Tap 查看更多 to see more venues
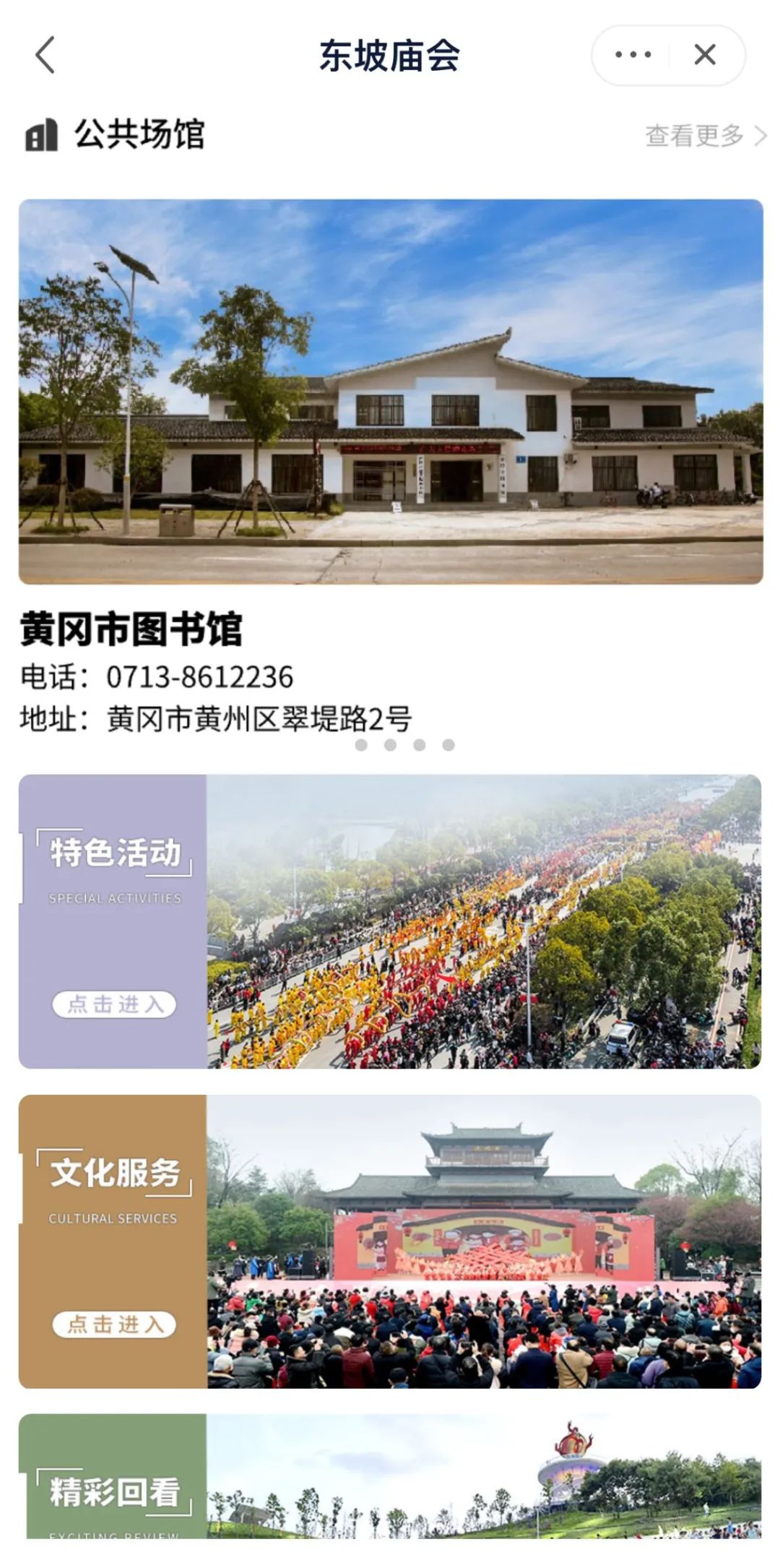Screen dimensions: 780x1568 tap(704, 135)
